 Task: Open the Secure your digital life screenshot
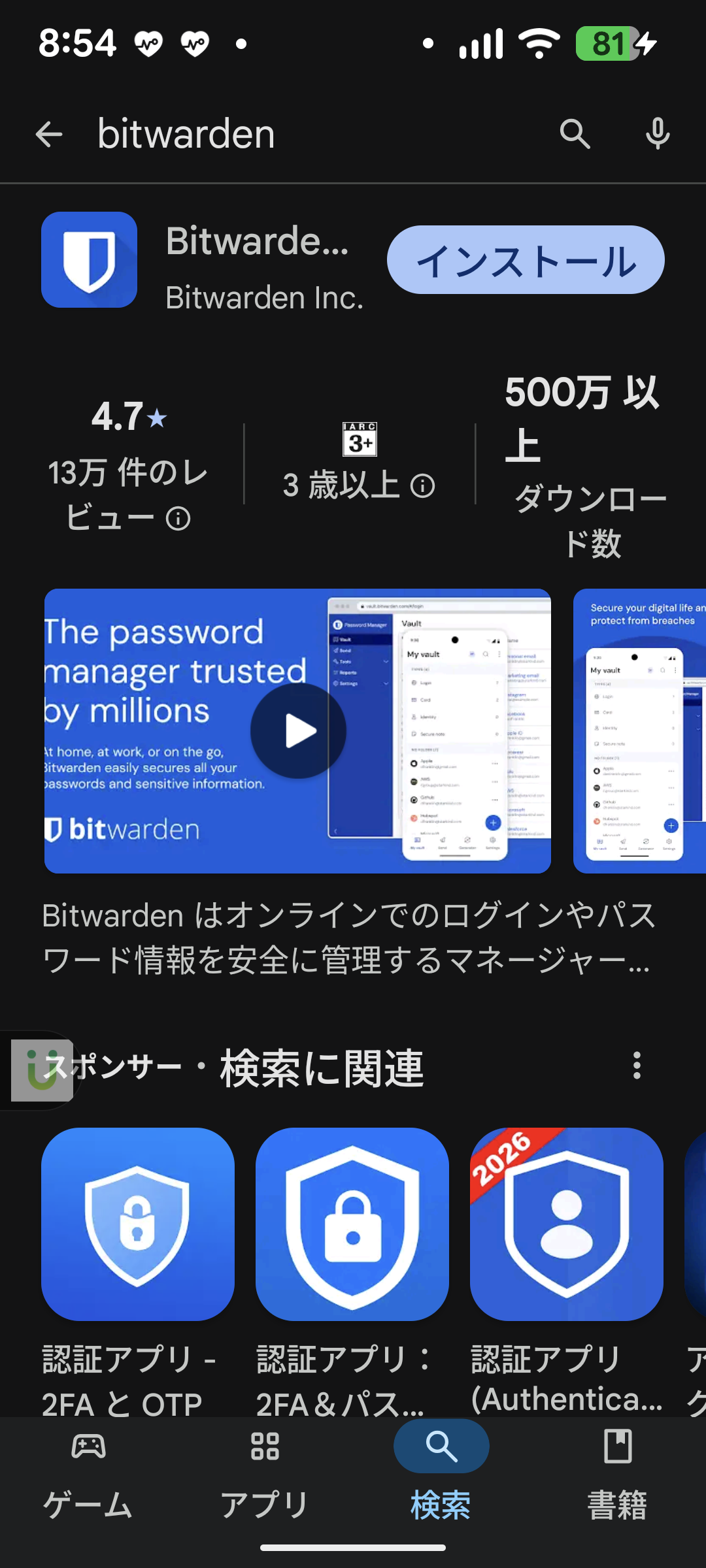click(x=639, y=731)
